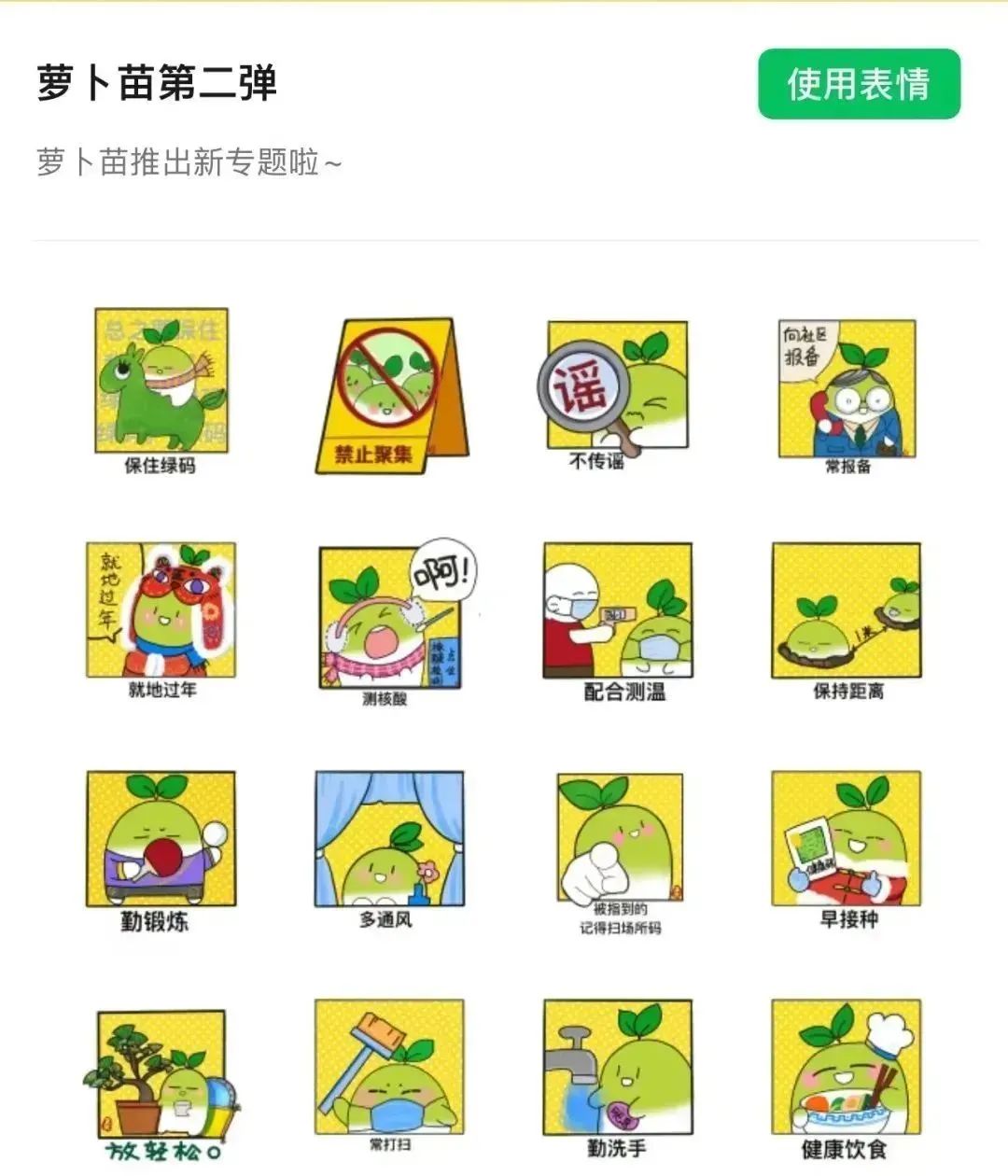Image resolution: width=1008 pixels, height=1176 pixels.
Task: Preview the 放轻松 sticker
Action: 161,1081
